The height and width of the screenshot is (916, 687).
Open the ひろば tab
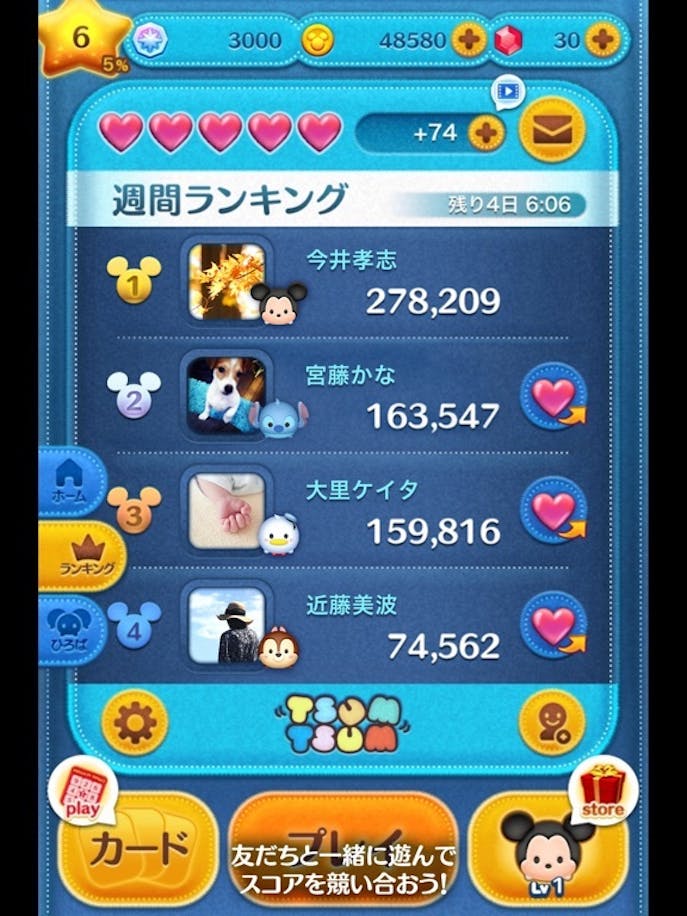click(70, 630)
